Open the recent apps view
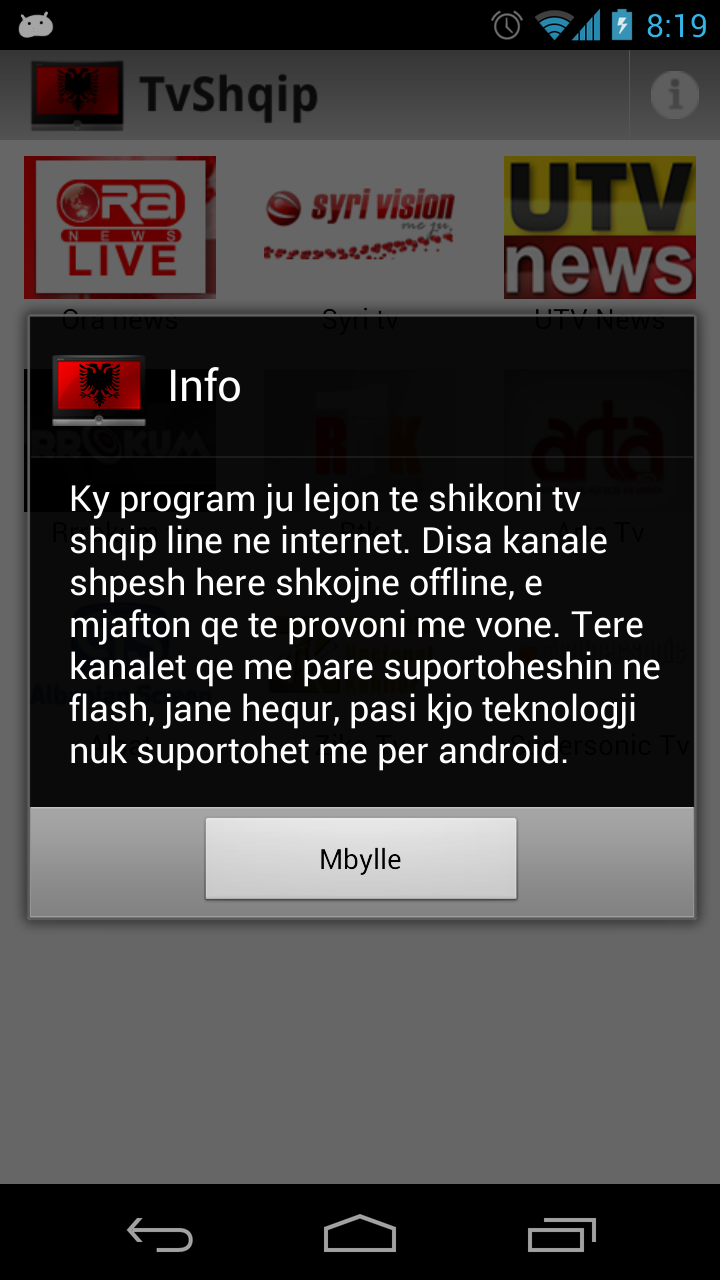720x1280 pixels. tap(561, 1234)
